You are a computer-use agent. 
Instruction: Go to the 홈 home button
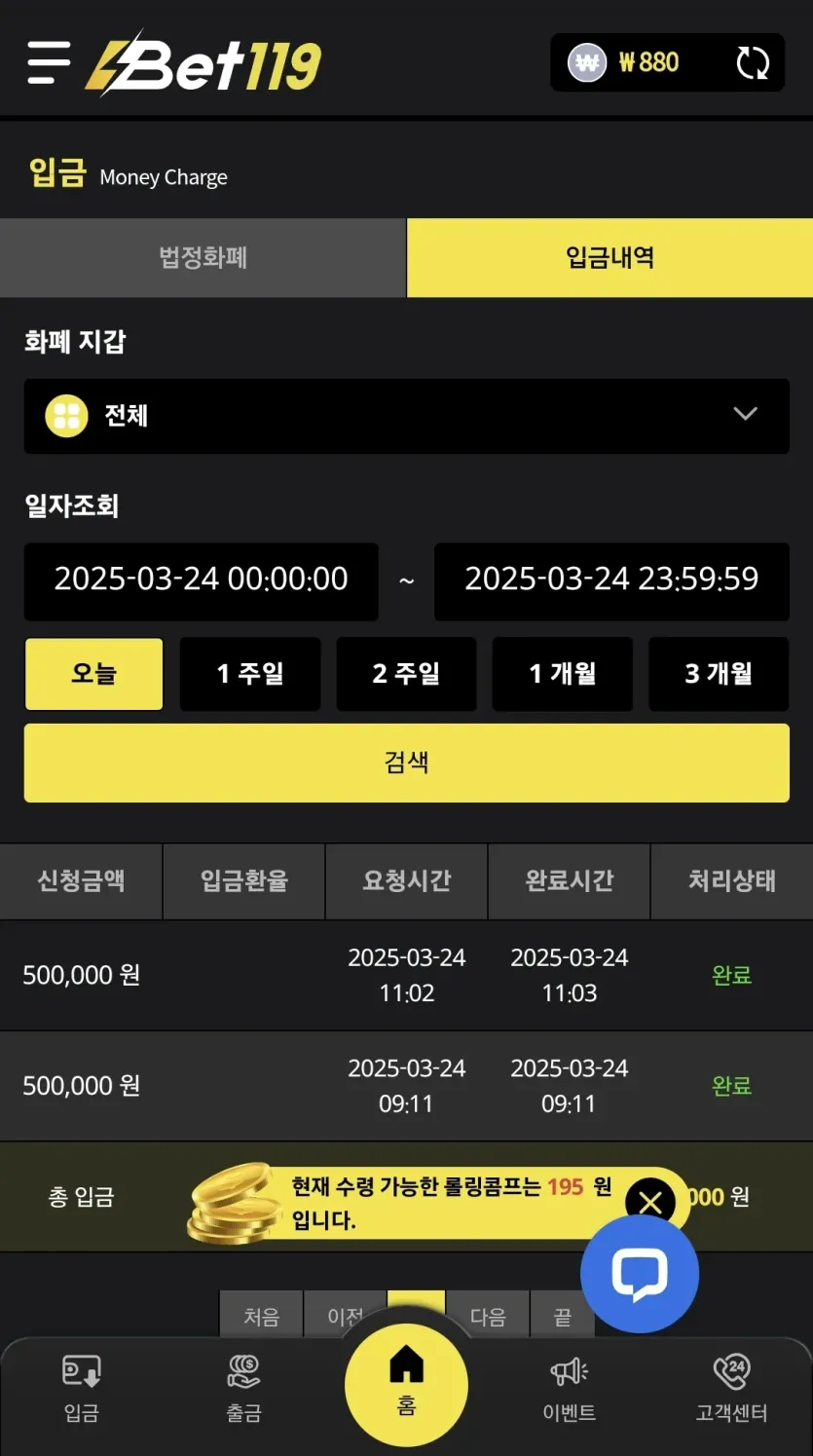tap(406, 1385)
